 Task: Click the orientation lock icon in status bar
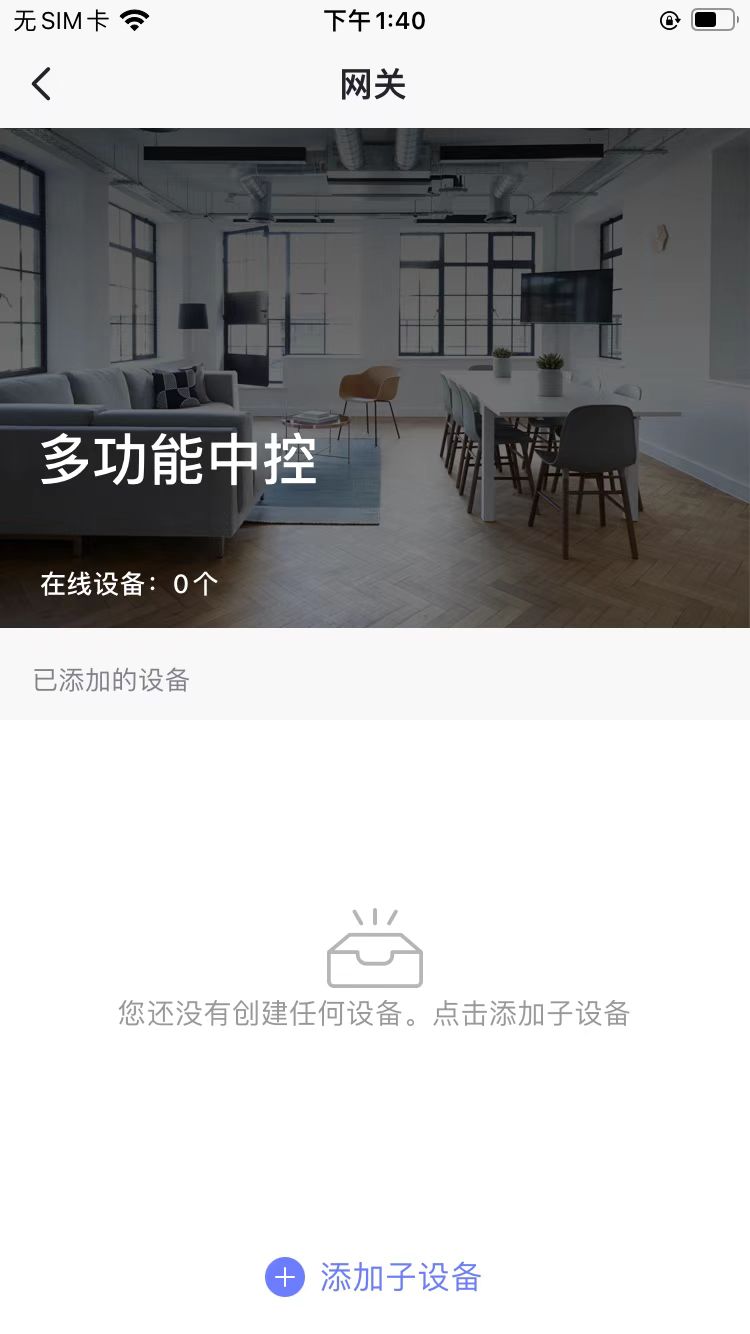[x=669, y=20]
